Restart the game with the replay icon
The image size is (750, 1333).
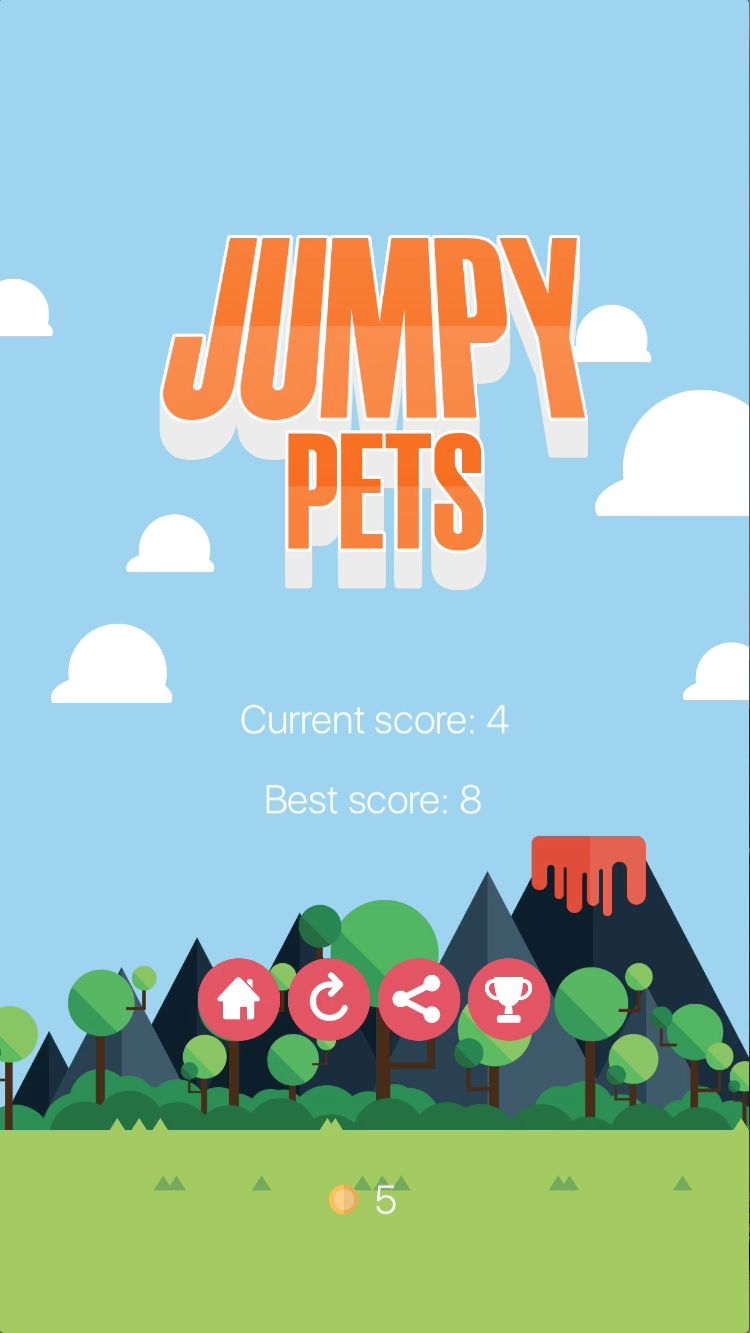pos(329,999)
